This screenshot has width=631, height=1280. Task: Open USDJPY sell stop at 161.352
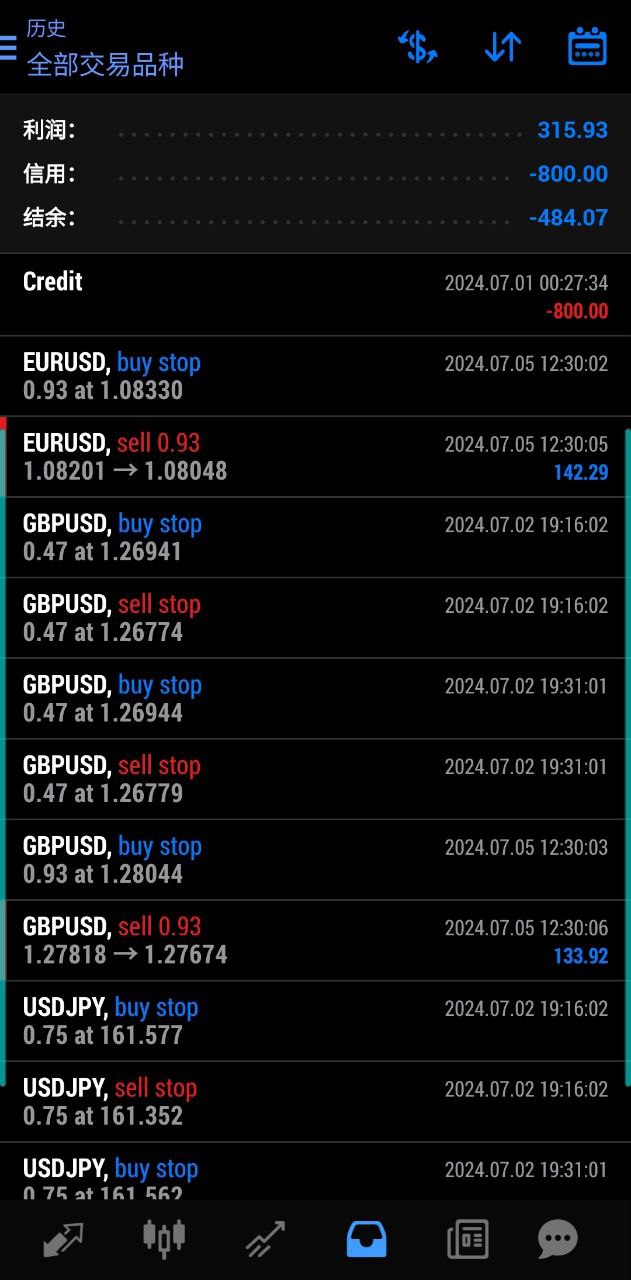click(315, 1102)
